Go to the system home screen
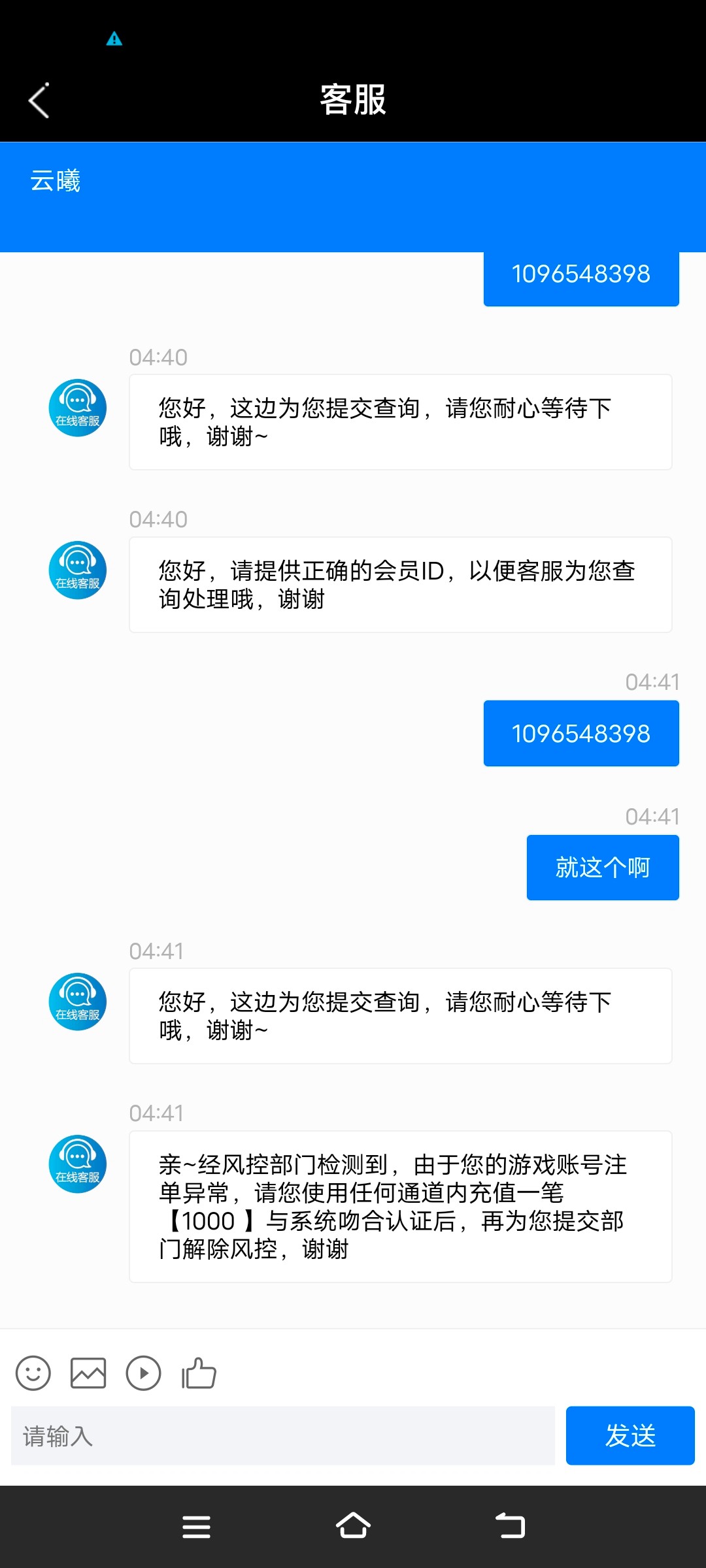Screen dimensions: 706x1568 [353, 1526]
